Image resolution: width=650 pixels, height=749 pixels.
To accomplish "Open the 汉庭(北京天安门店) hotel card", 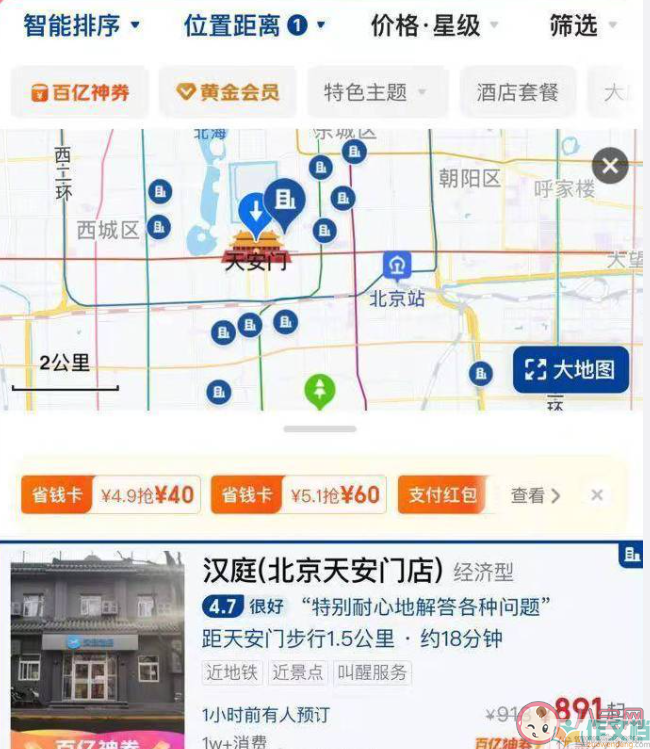I will (x=324, y=571).
